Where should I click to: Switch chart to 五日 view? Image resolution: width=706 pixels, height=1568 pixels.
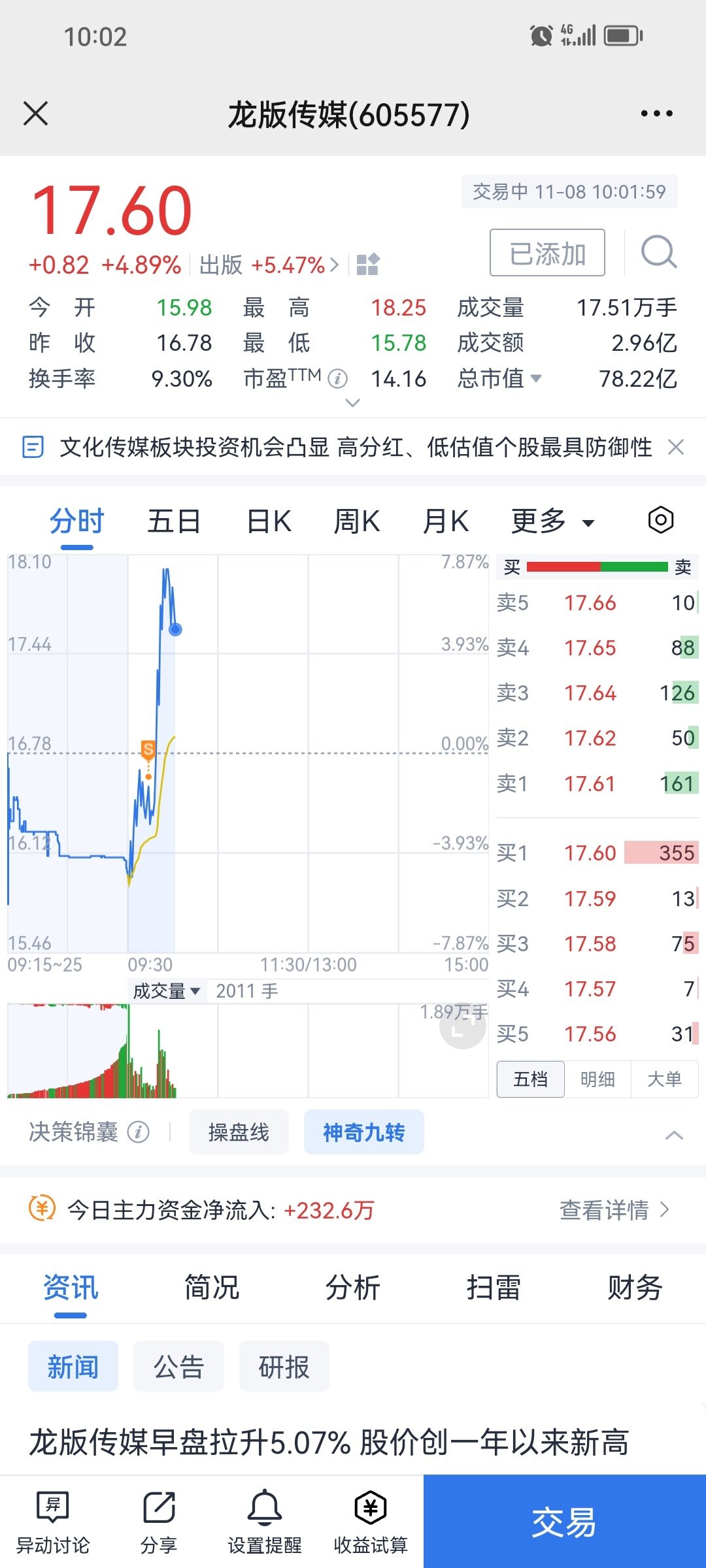click(x=173, y=521)
